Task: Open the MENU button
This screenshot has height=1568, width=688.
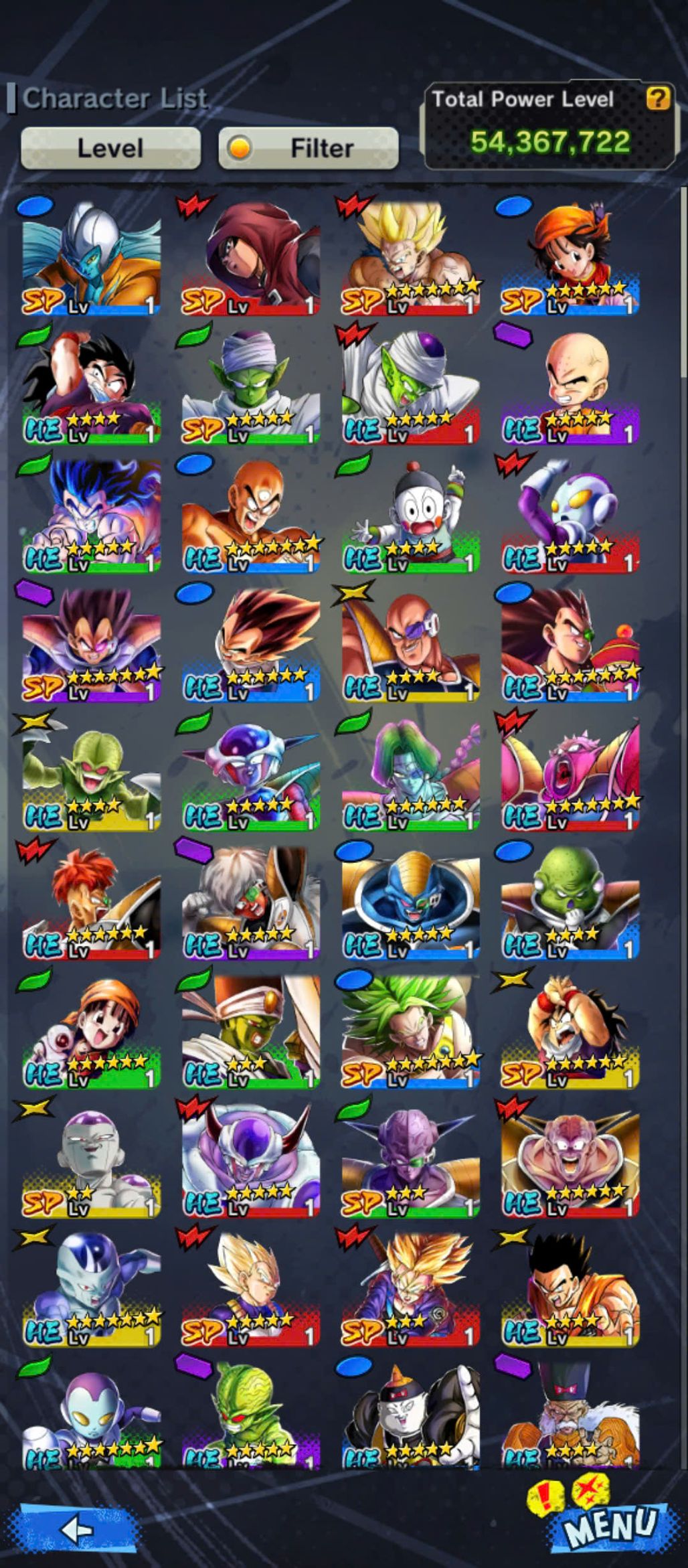Action: (609, 1525)
